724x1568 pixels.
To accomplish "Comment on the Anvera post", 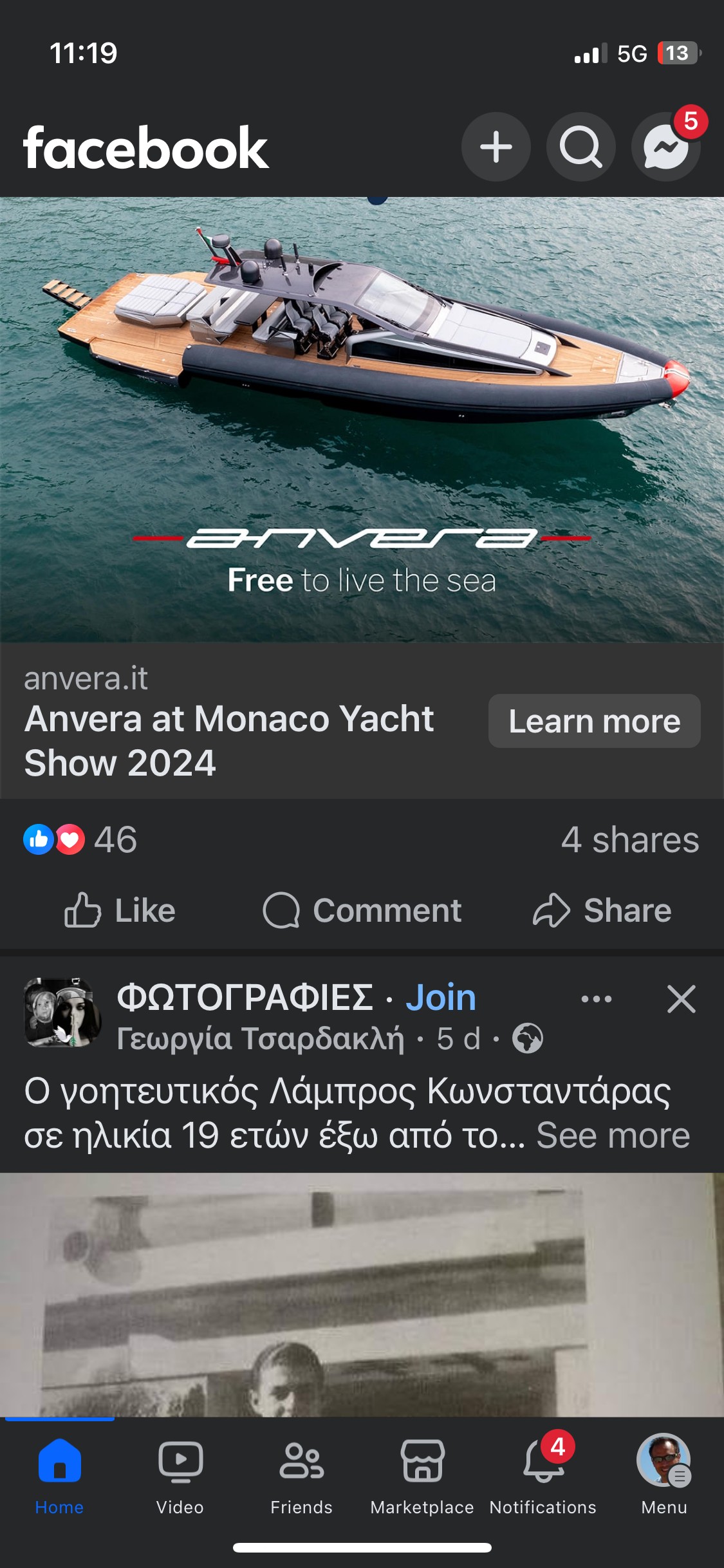I will point(362,910).
